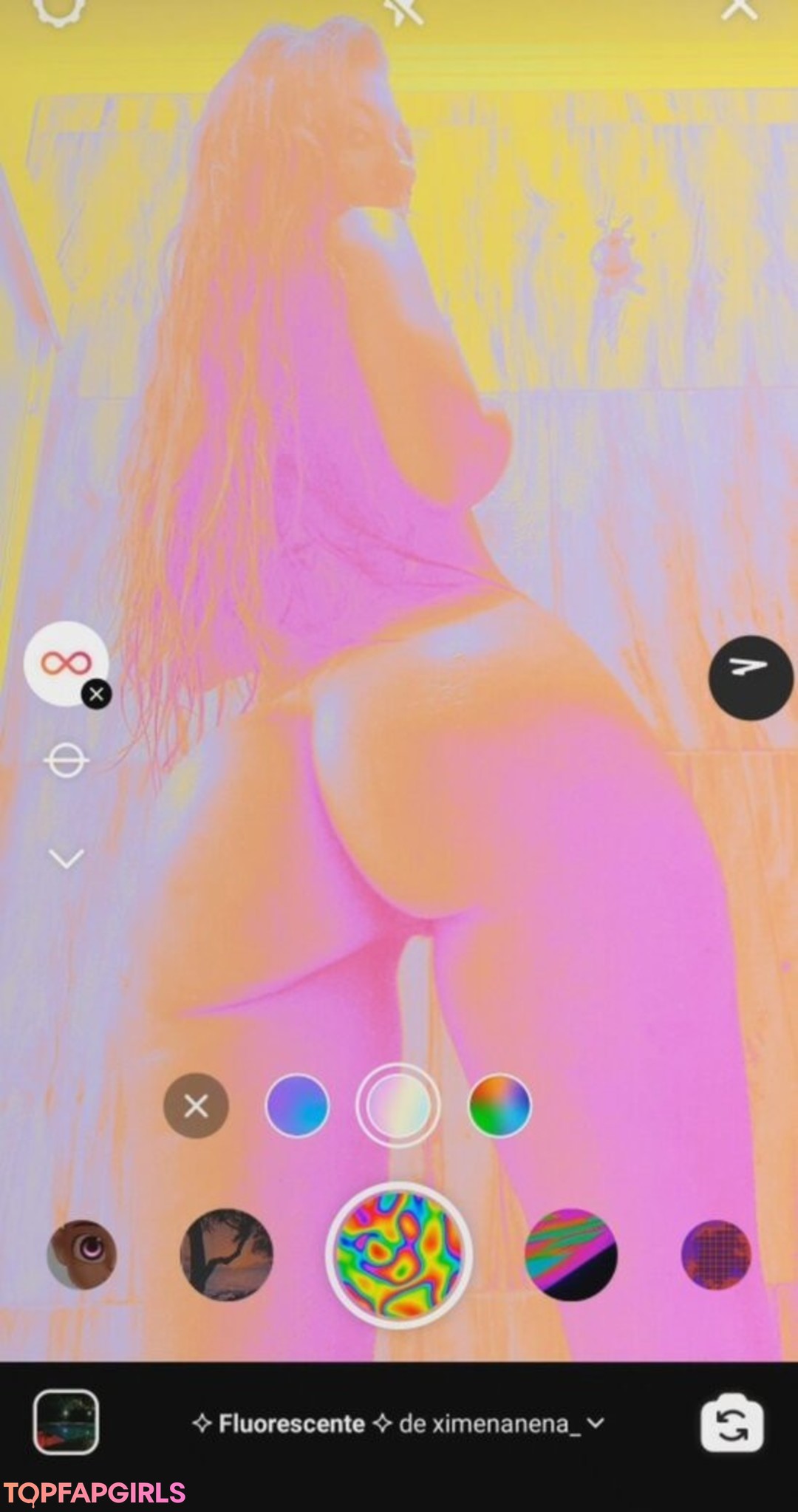Choose the pastel gradient variant
Viewport: 798px width, 1512px height.
pos(398,1106)
